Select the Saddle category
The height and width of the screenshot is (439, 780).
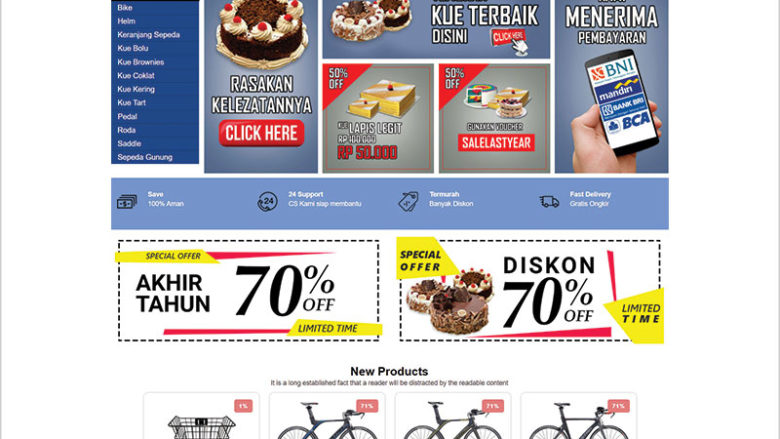pyautogui.click(x=129, y=143)
